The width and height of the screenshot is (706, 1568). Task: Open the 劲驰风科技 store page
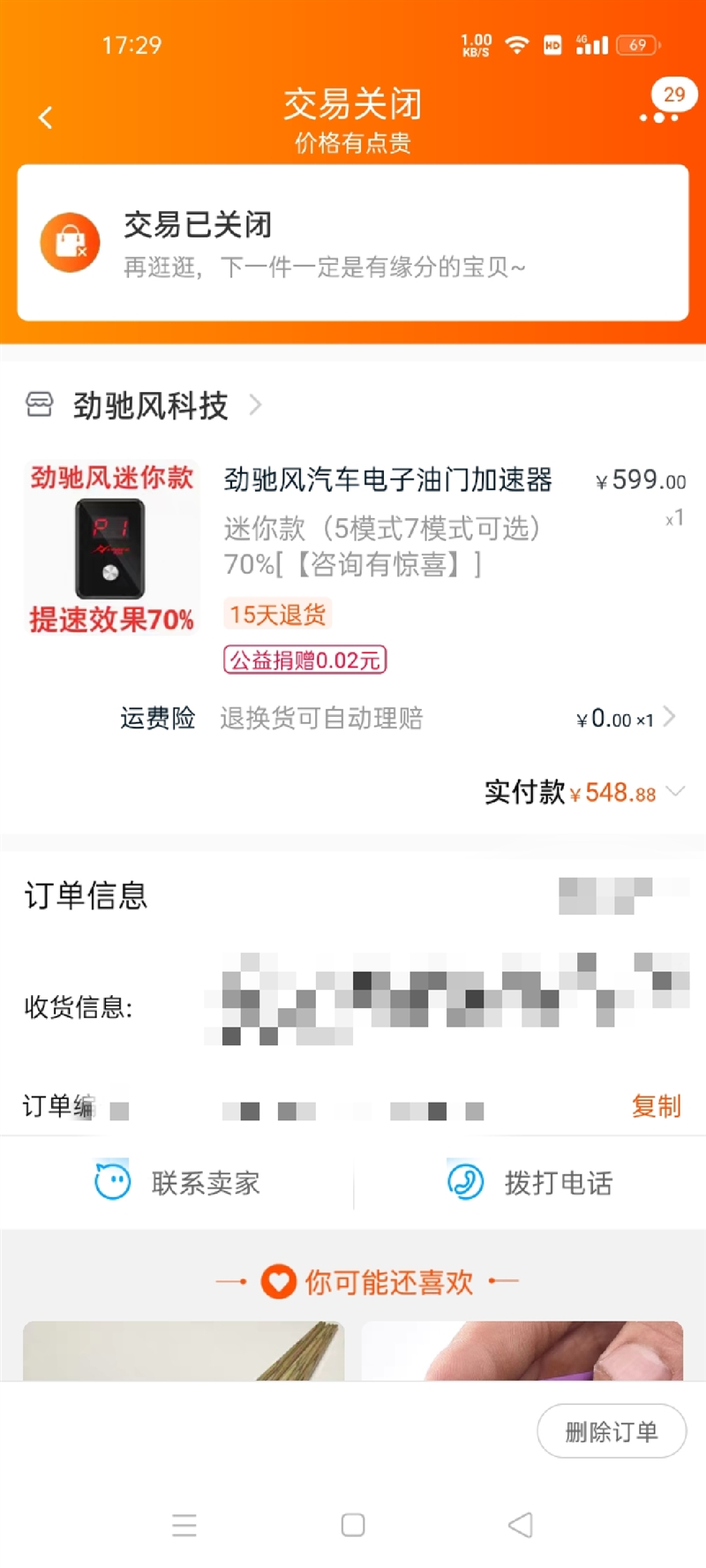144,405
